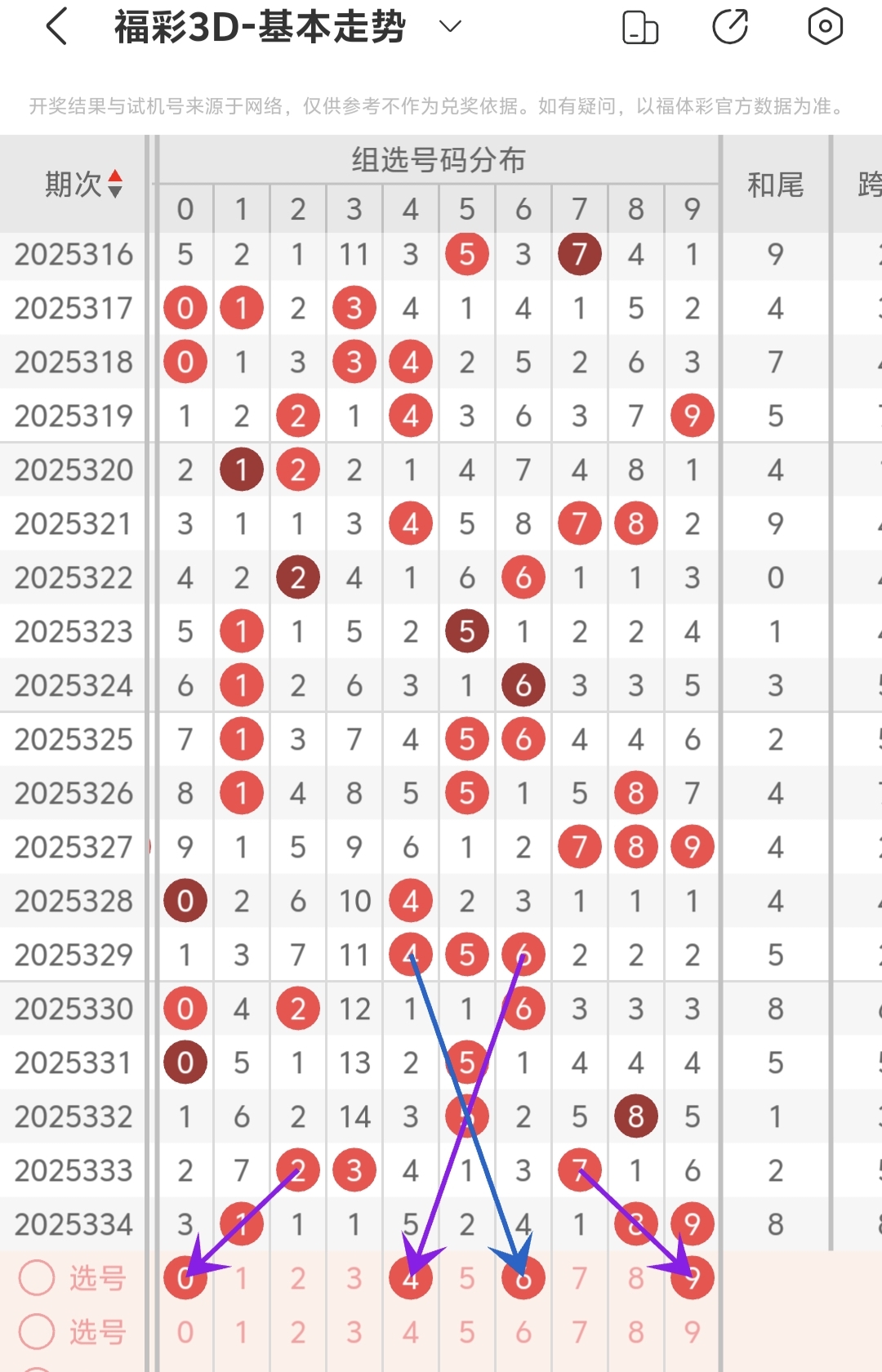Deselect the highlighted 4 in the 选号 row
This screenshot has width=882, height=1372.
point(411,1278)
